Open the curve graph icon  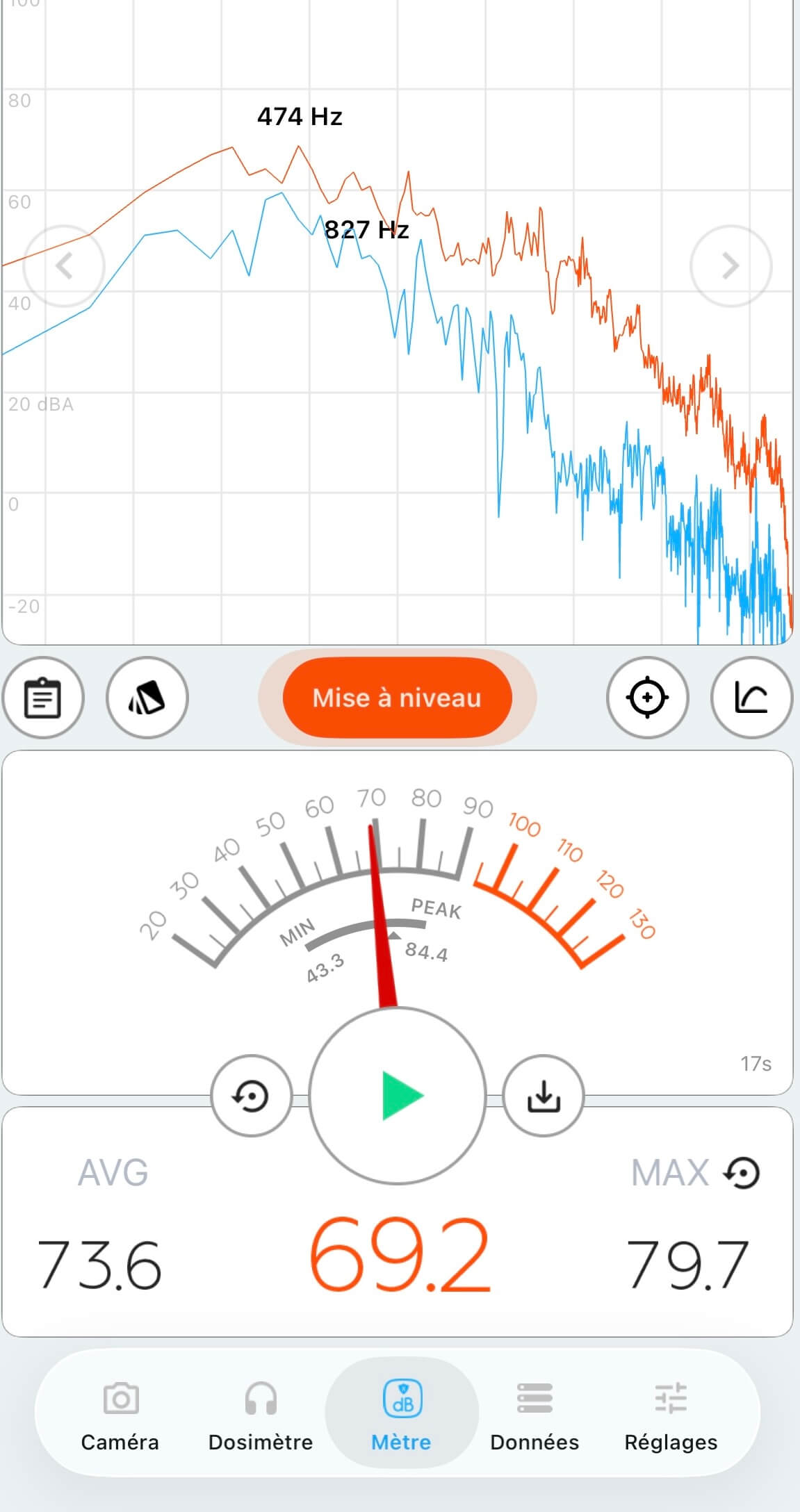[751, 698]
